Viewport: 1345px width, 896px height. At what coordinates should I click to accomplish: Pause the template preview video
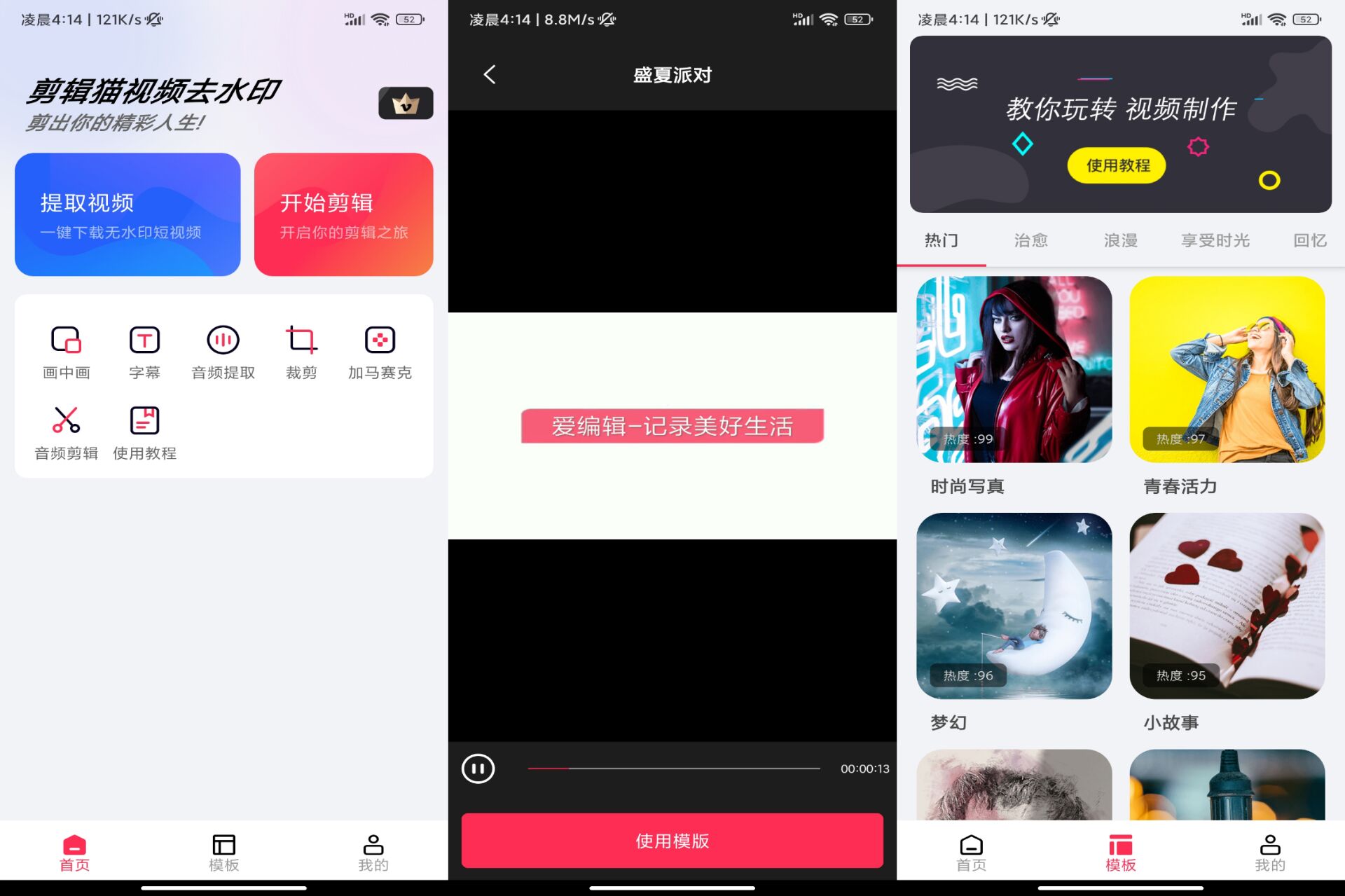point(478,769)
